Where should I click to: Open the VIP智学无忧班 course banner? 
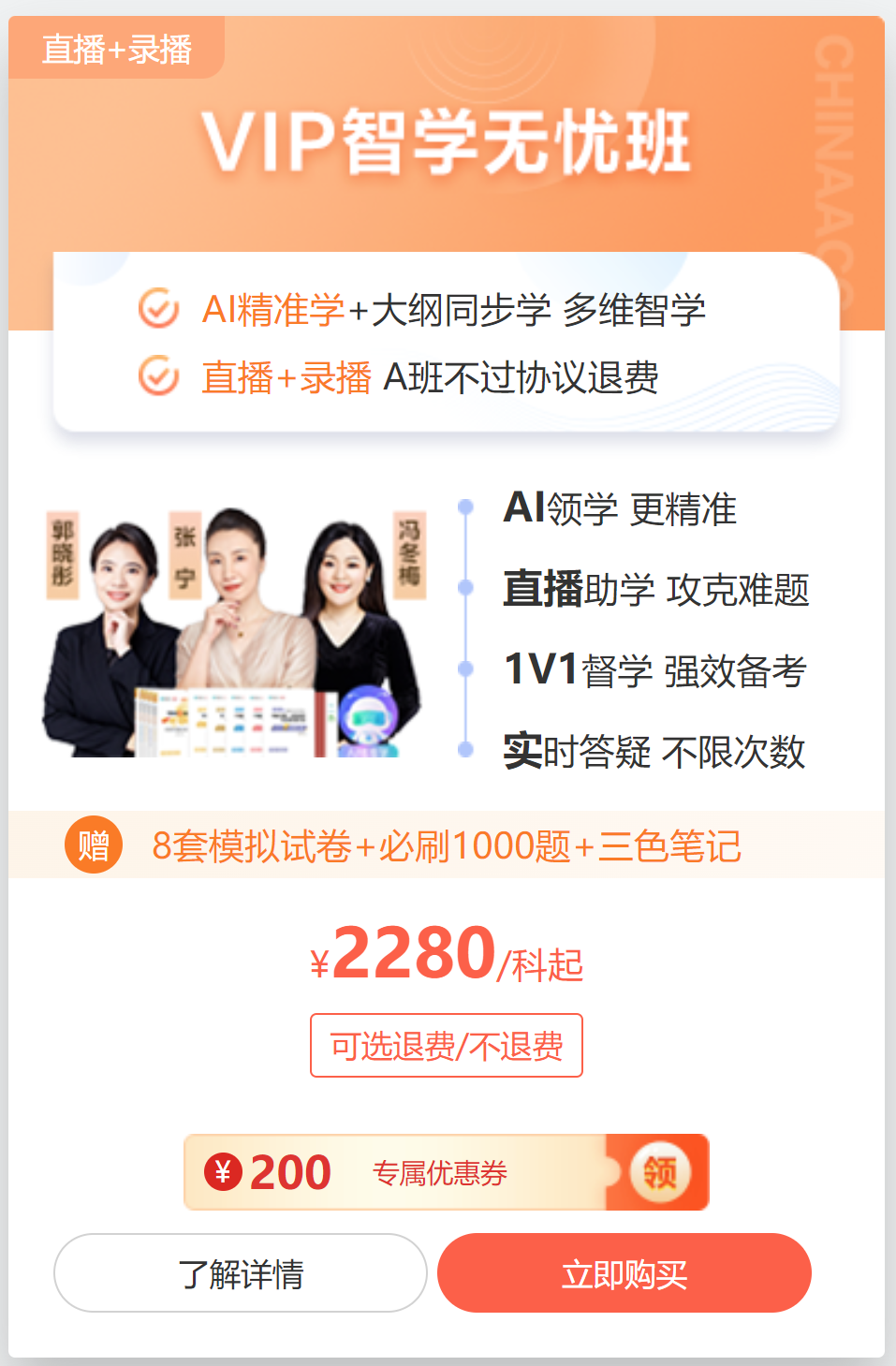446,142
